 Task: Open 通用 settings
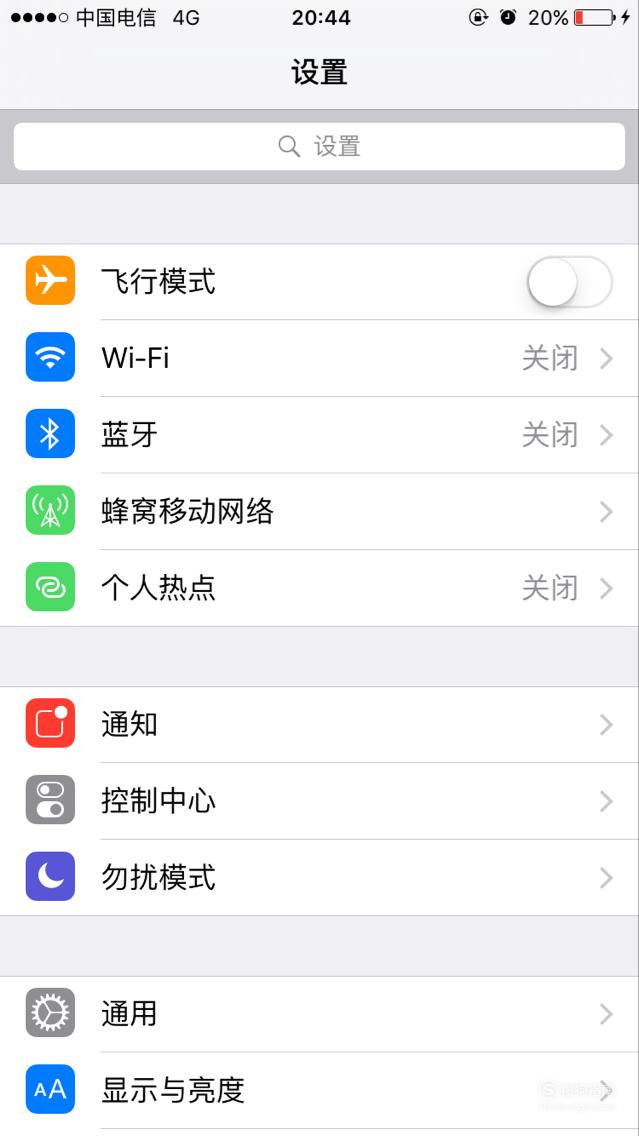[320, 1014]
